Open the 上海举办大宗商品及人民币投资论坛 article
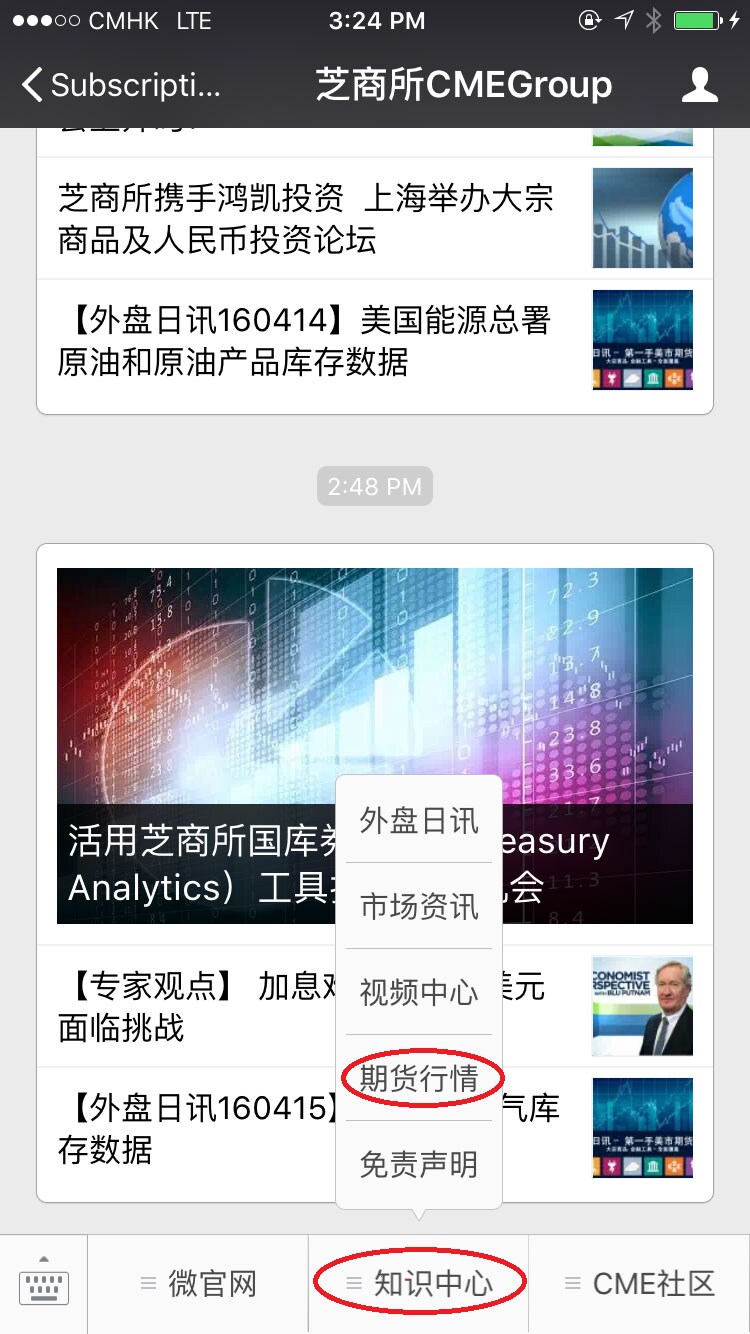Viewport: 750px width, 1334px height. point(305,218)
